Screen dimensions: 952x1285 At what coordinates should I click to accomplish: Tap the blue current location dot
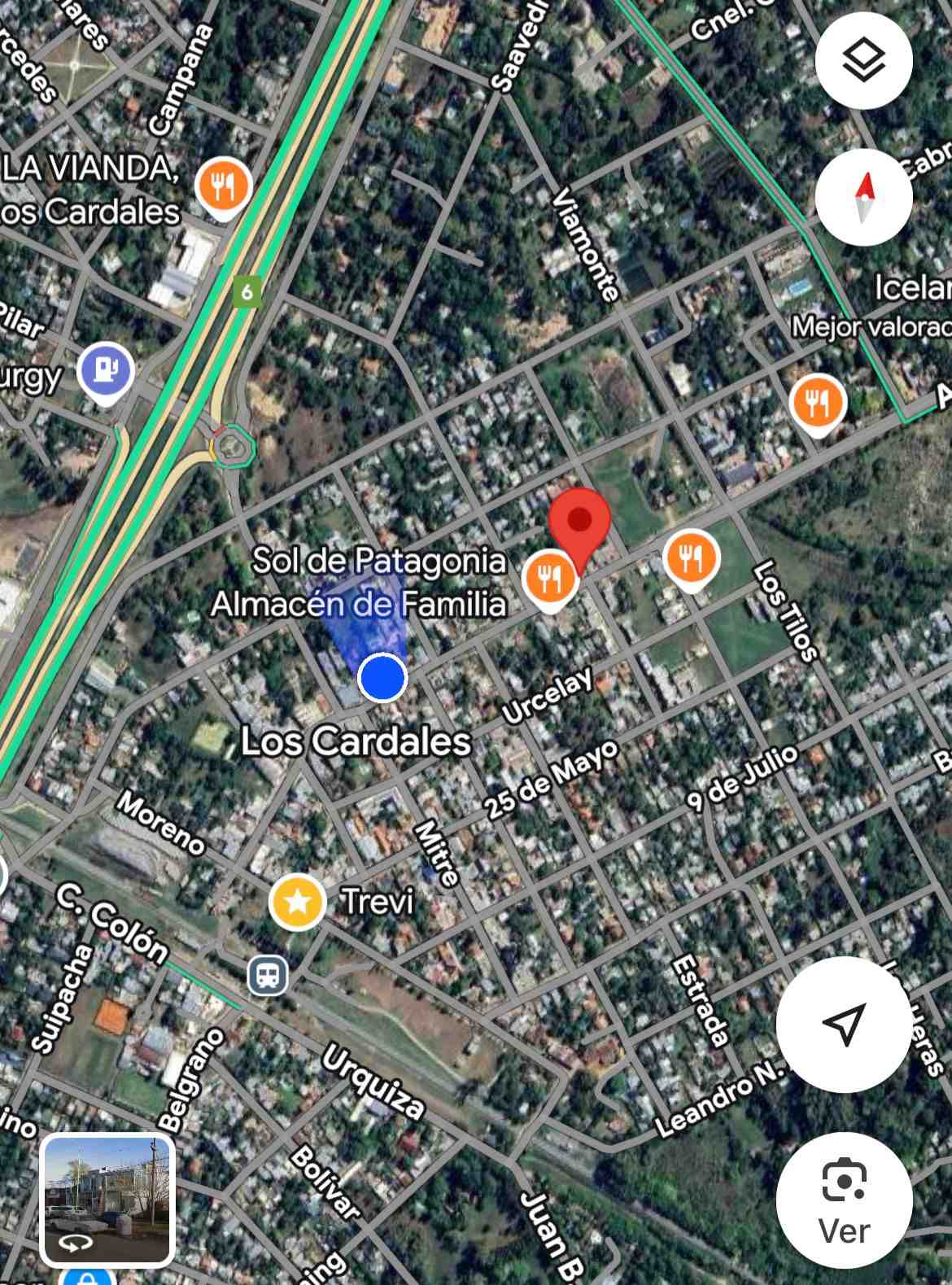pyautogui.click(x=382, y=677)
